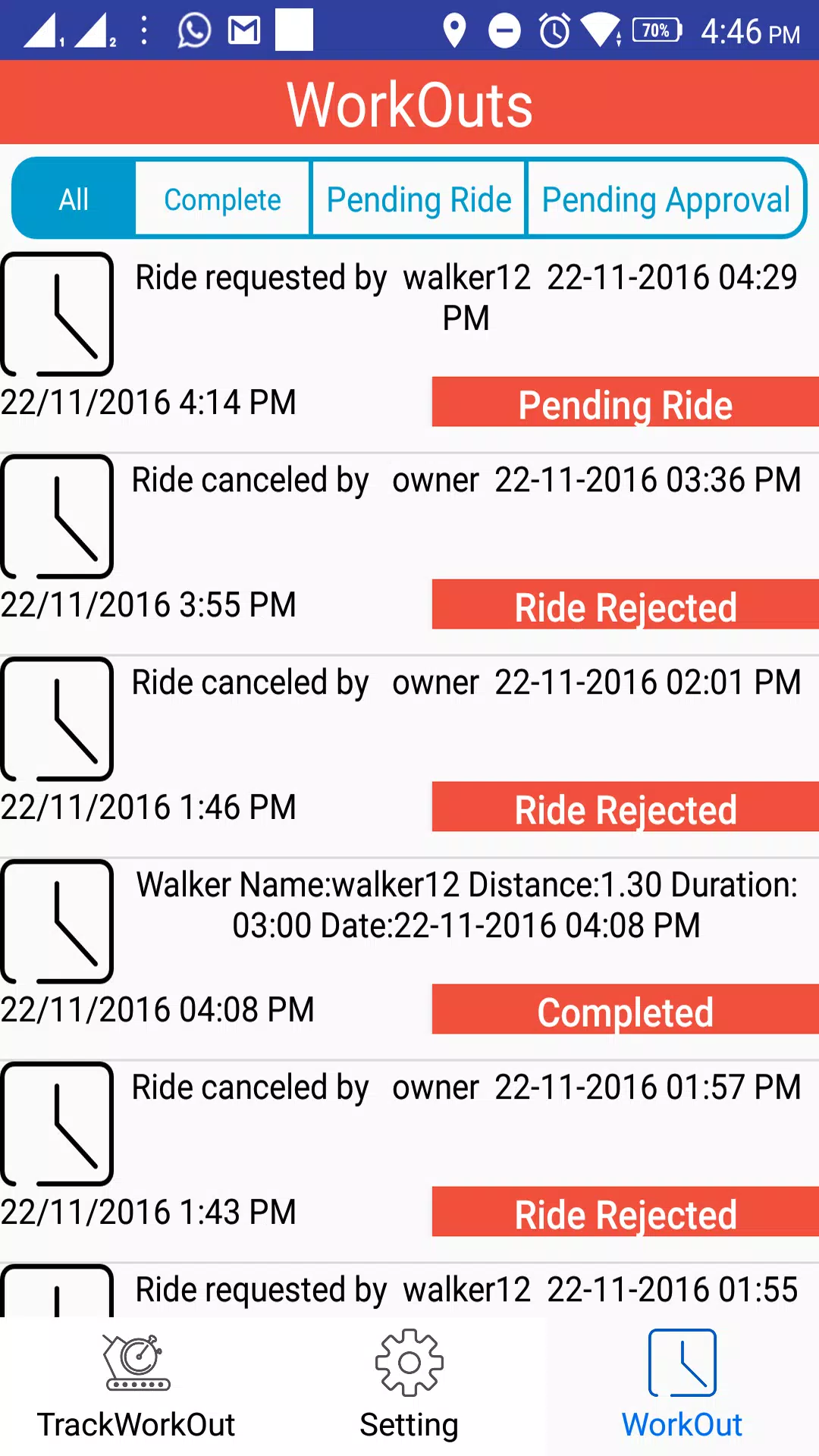Switch to the Complete tab
Viewport: 819px width, 1456px height.
[223, 199]
